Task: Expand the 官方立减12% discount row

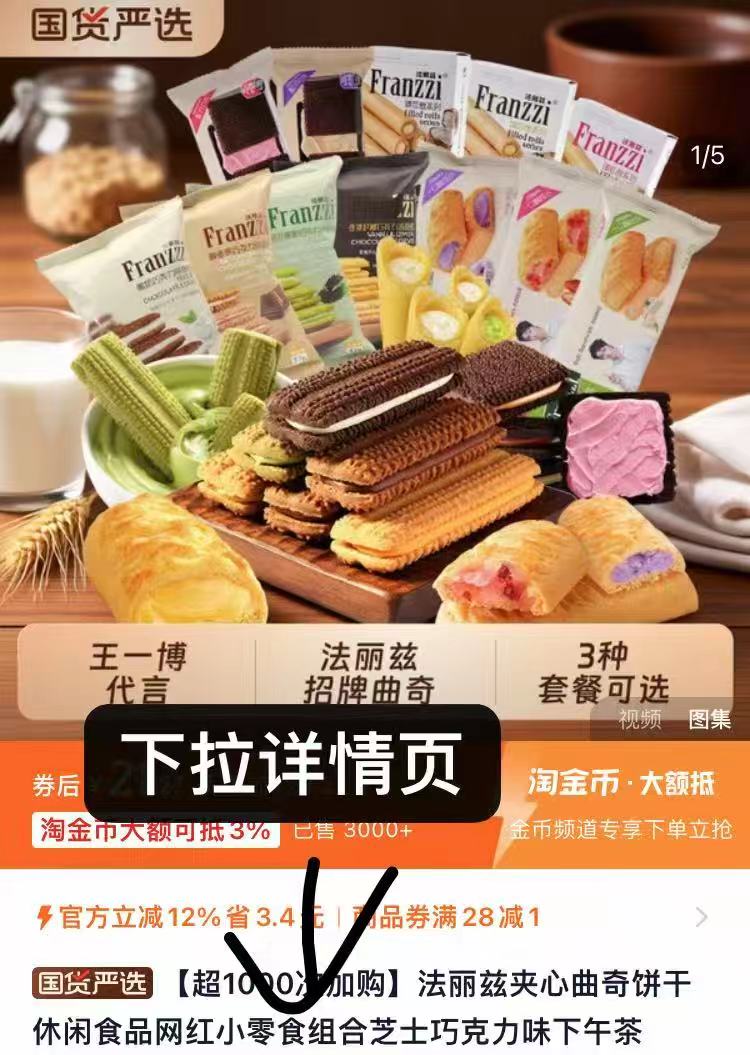Action: 700,917
